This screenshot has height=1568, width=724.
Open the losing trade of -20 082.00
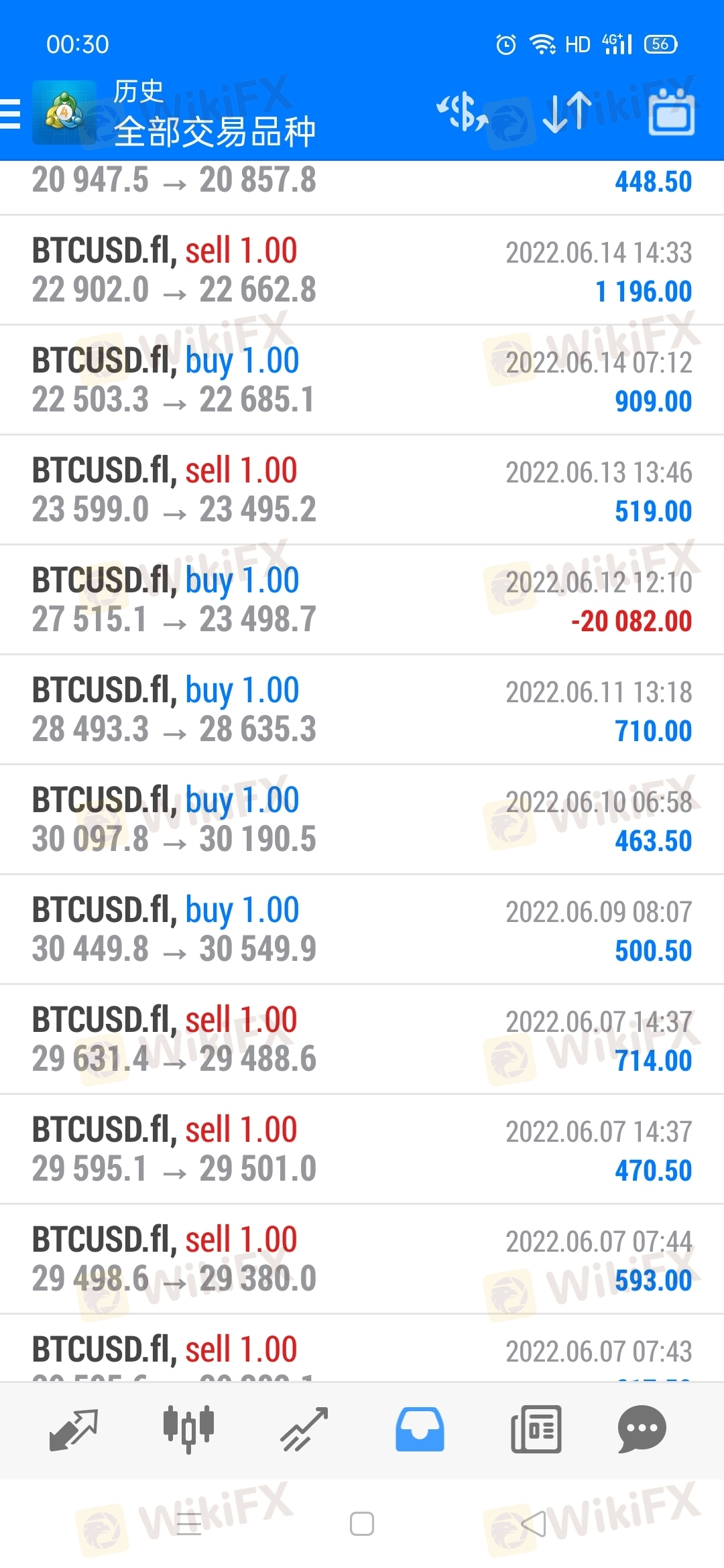362,600
